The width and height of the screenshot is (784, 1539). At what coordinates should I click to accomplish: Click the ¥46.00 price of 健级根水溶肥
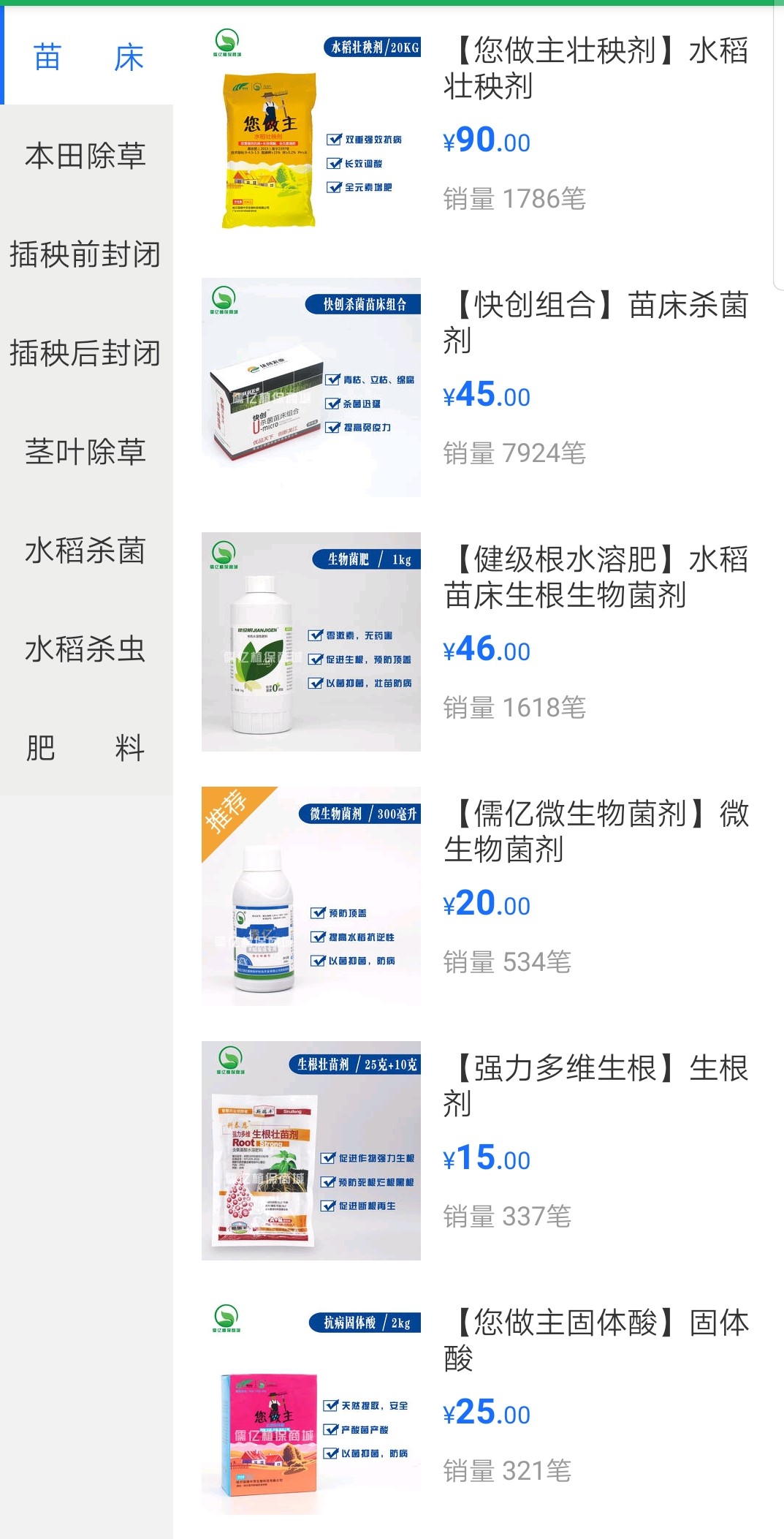487,649
